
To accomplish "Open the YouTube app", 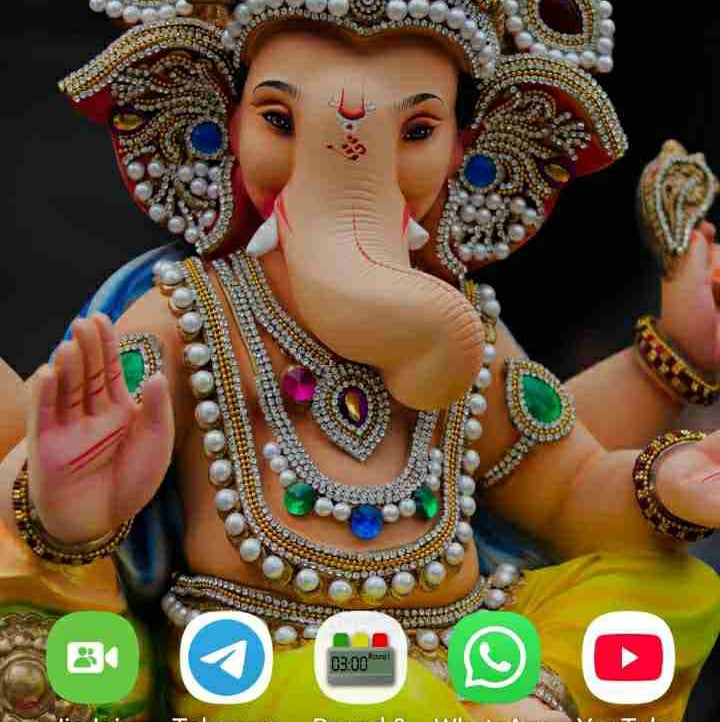I will [628, 657].
